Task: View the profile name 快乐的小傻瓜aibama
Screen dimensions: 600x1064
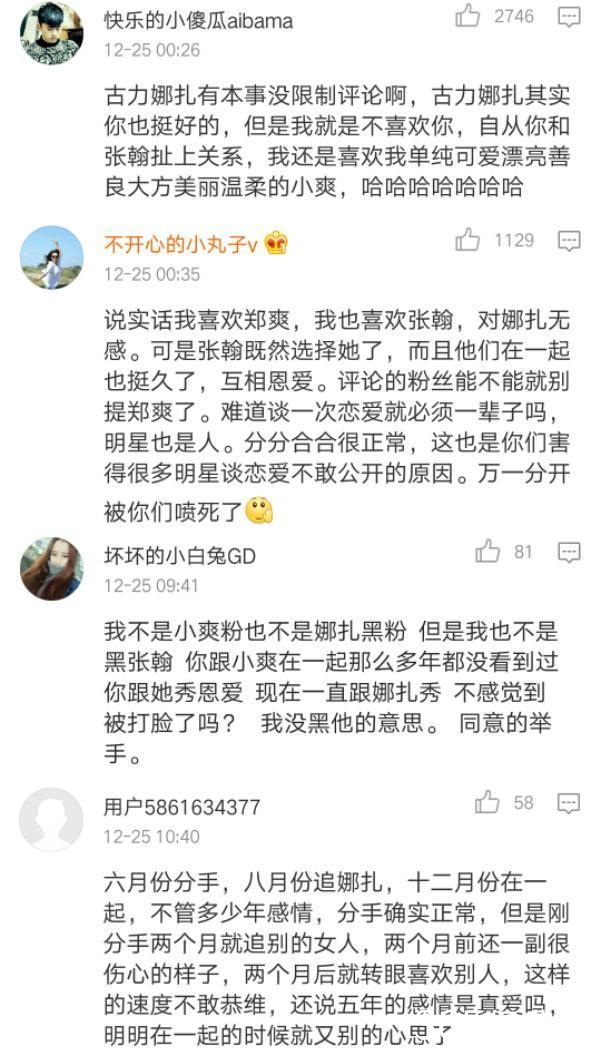Action: 198,21
